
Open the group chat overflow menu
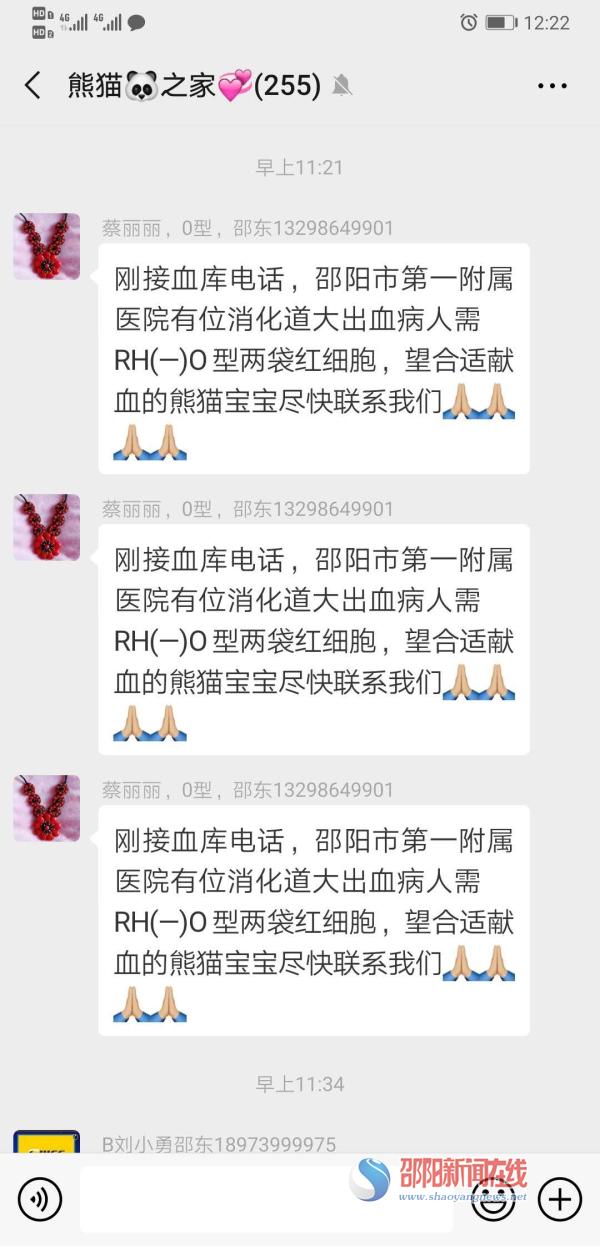click(552, 87)
